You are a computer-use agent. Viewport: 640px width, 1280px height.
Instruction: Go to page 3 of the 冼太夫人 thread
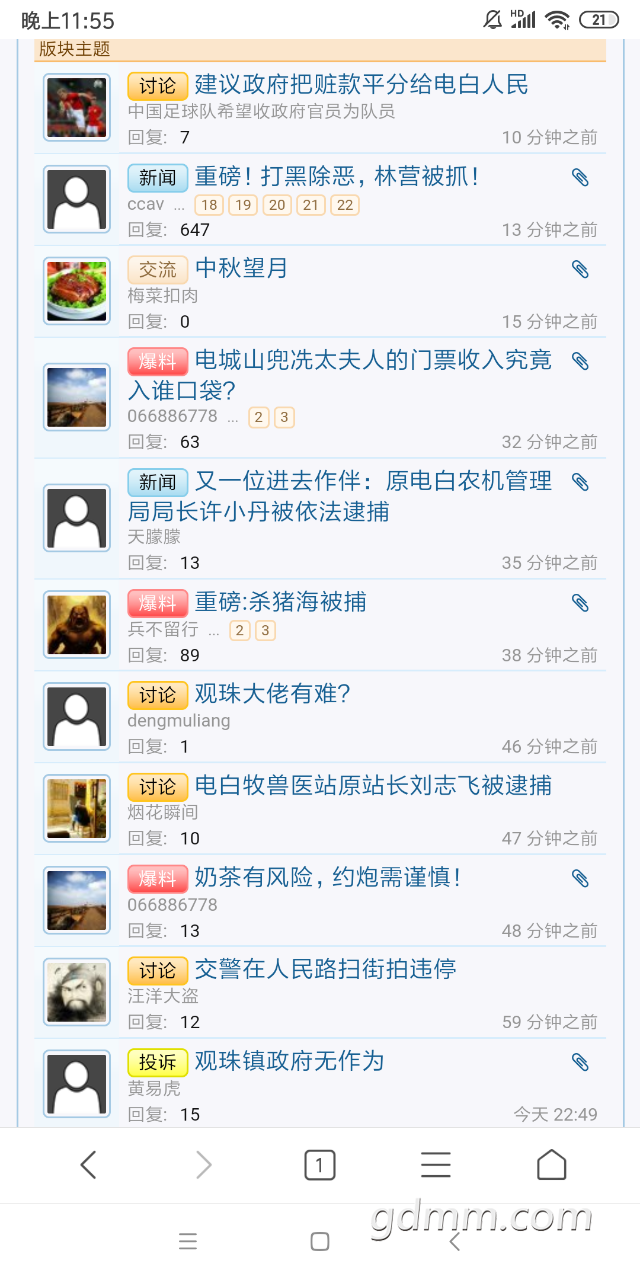tap(284, 417)
